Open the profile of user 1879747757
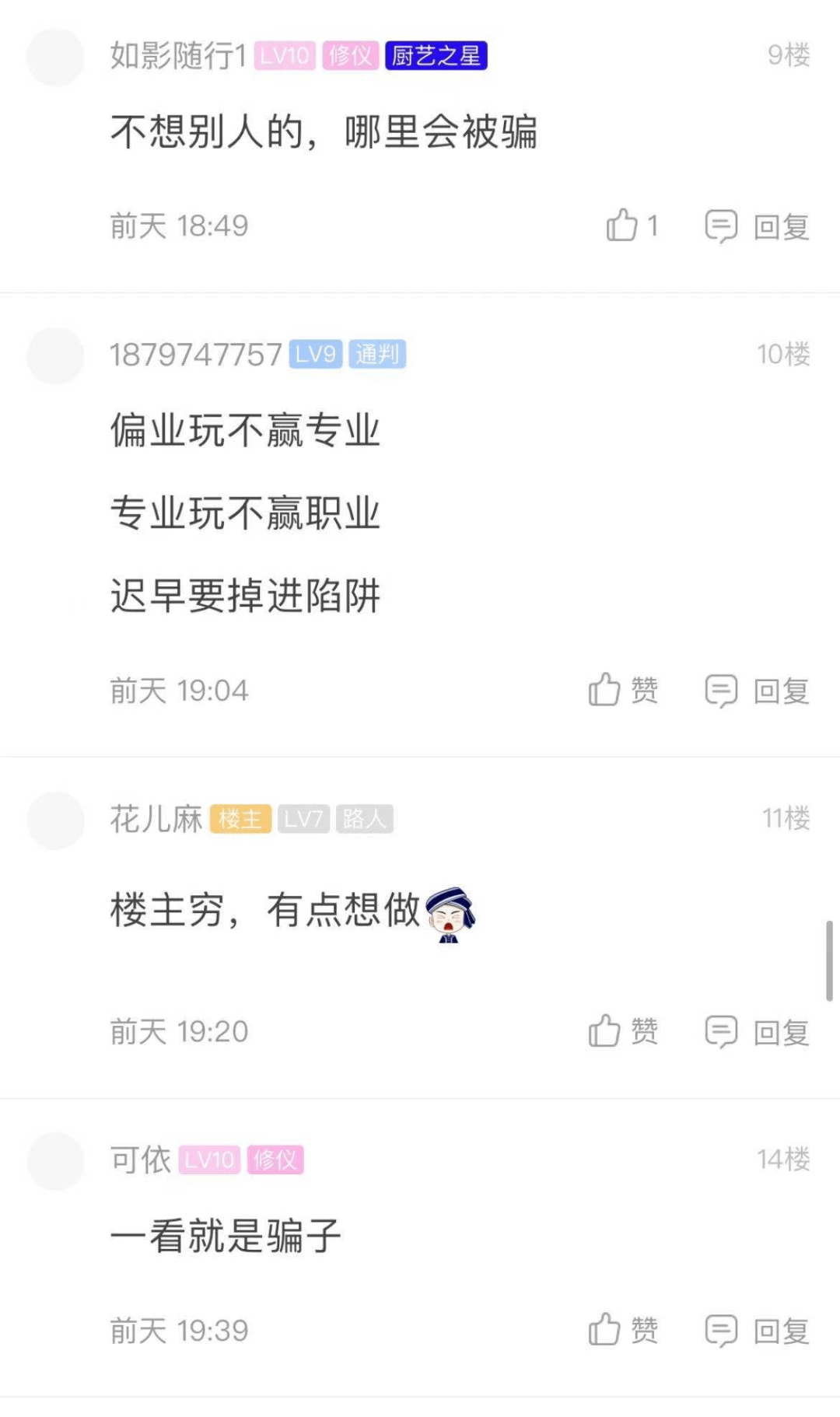Screen dimensions: 840x1417 55,355
